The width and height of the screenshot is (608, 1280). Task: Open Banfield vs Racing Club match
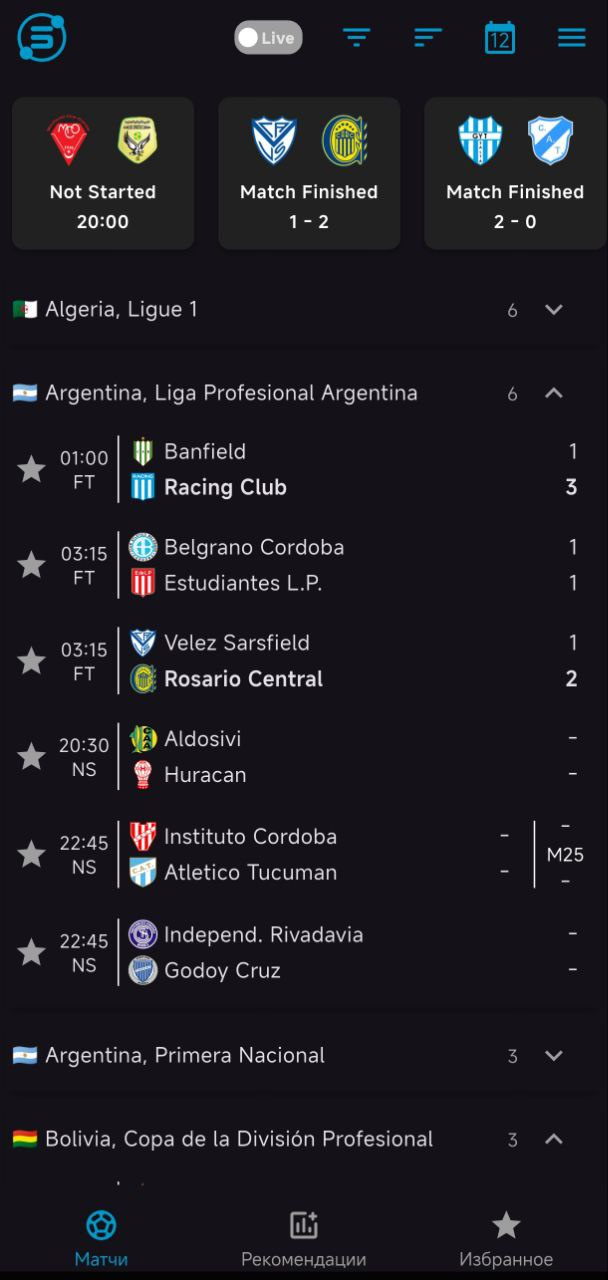click(x=330, y=470)
